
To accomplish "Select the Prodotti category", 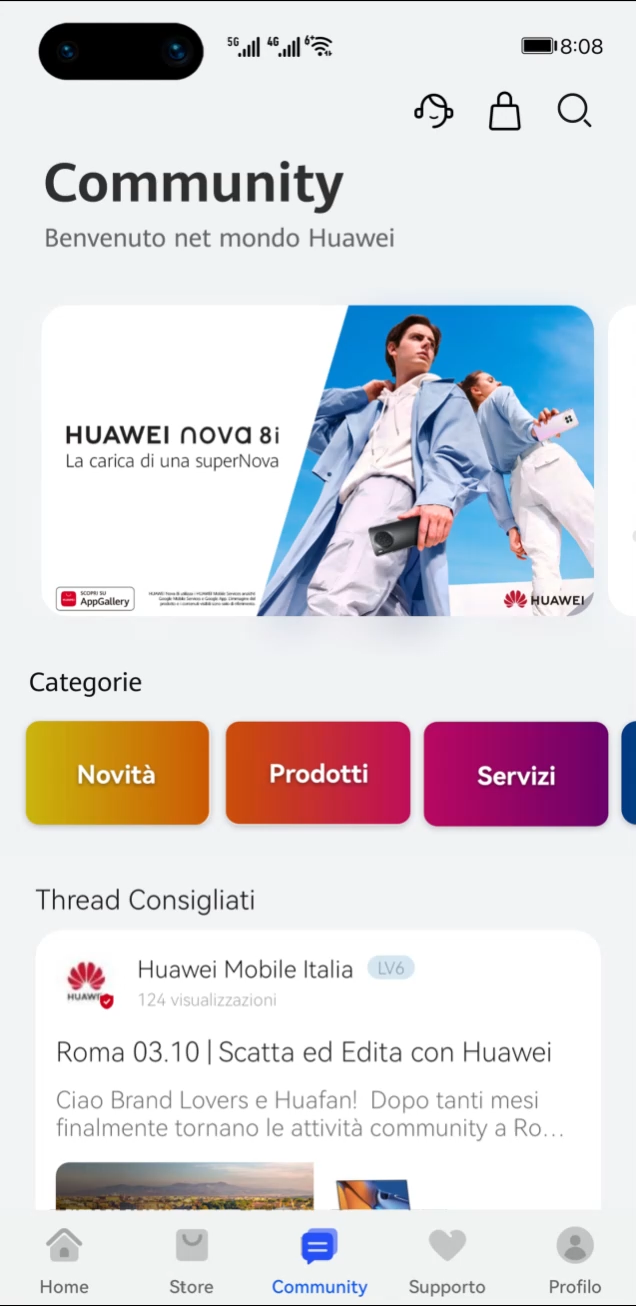I will [x=318, y=774].
